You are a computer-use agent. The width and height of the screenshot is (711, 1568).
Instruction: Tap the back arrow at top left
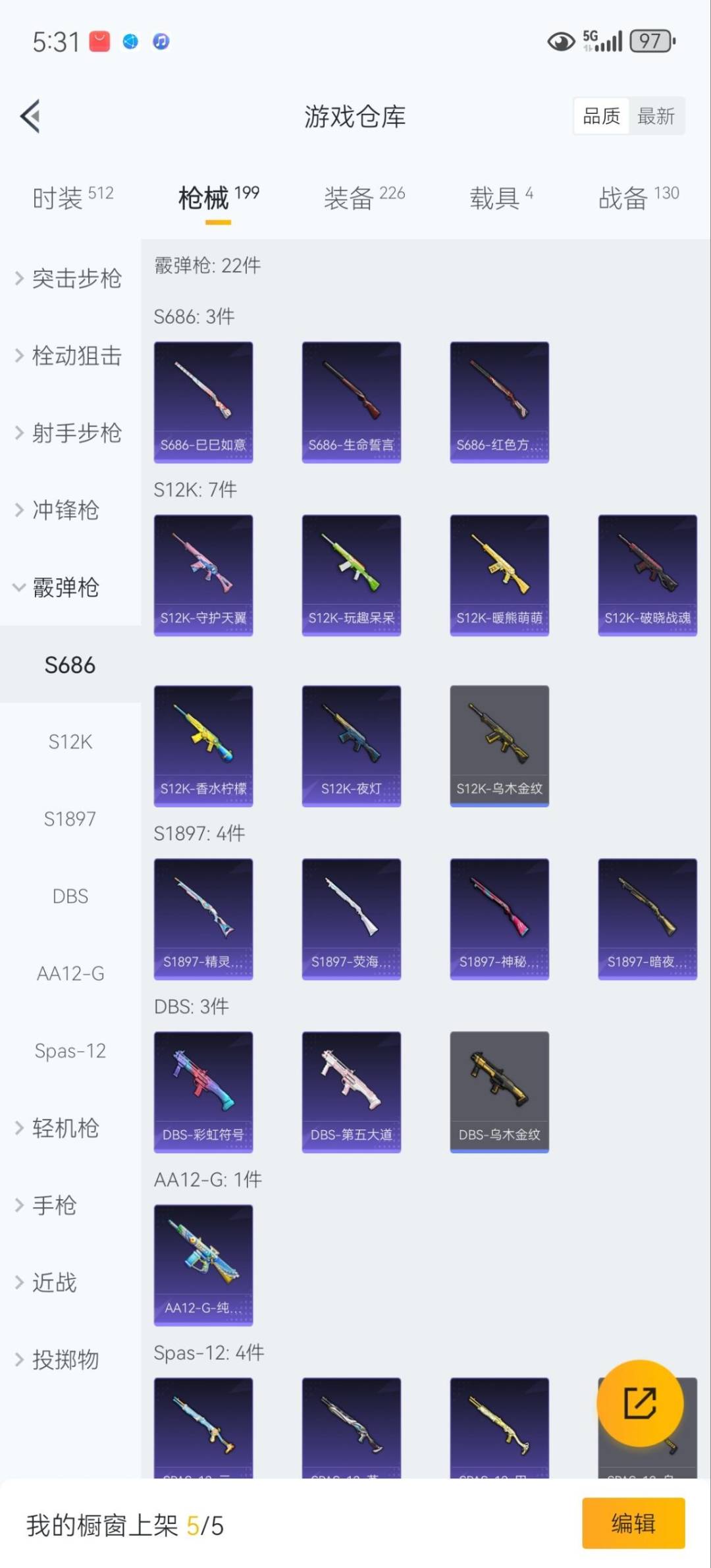click(x=29, y=116)
